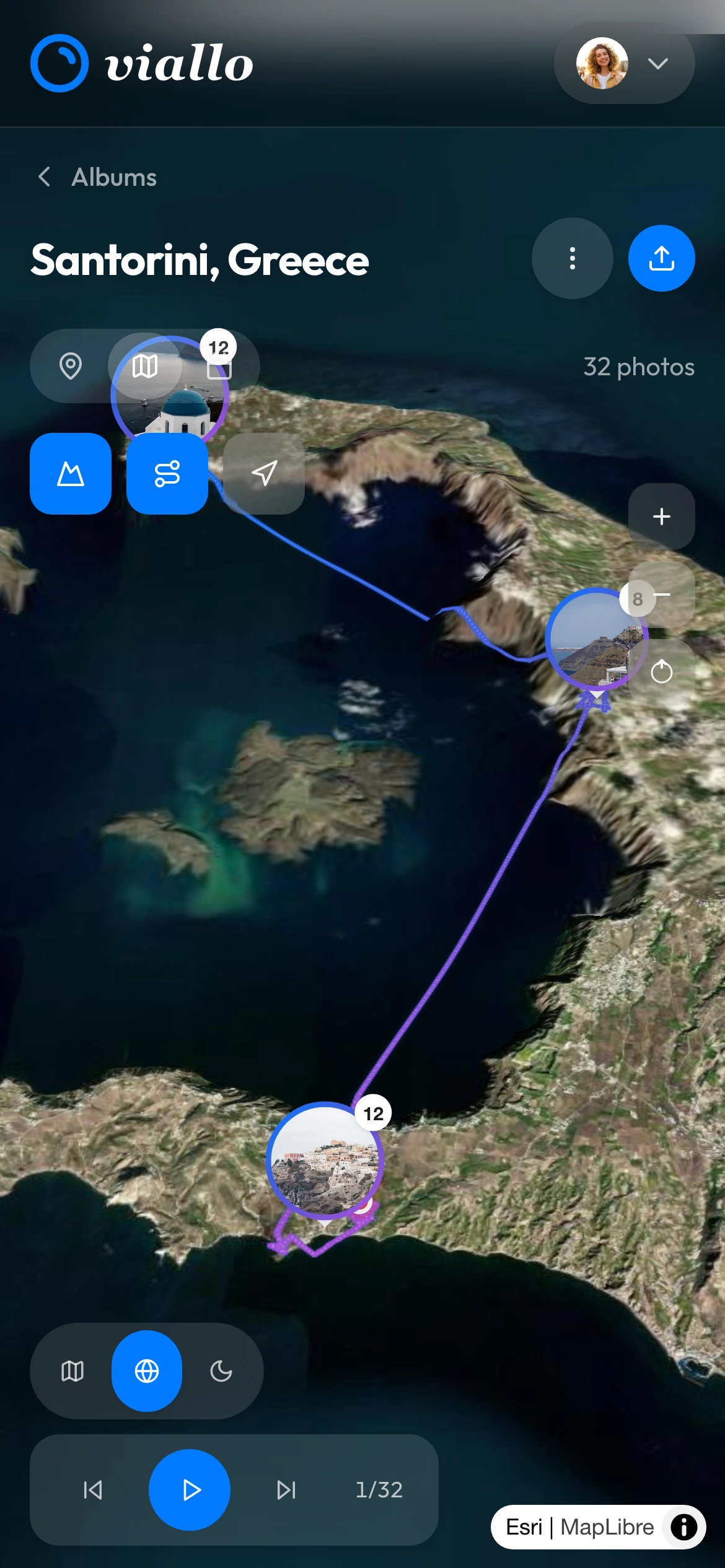This screenshot has height=1568, width=725.
Task: Click the blue upload button
Action: click(661, 258)
